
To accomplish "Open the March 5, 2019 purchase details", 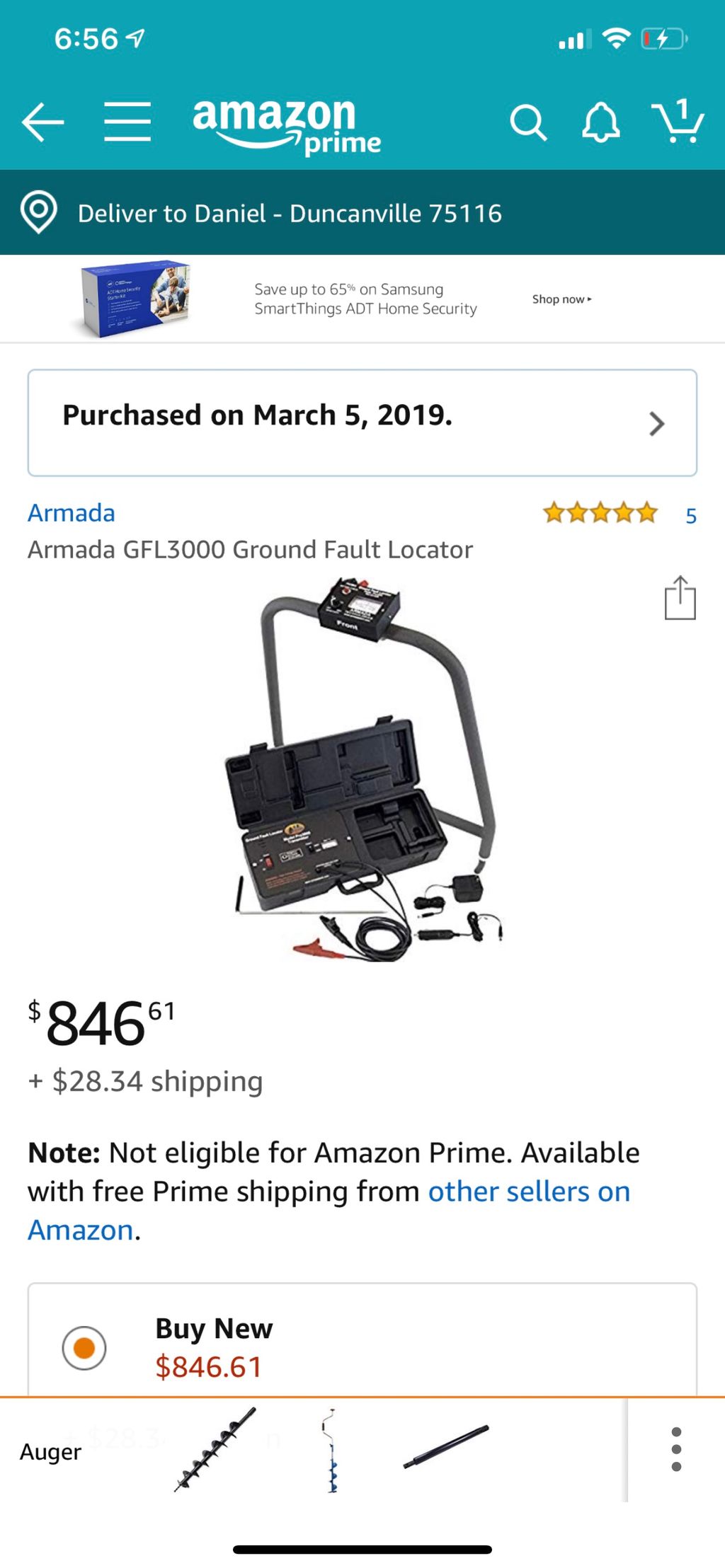I will point(362,422).
